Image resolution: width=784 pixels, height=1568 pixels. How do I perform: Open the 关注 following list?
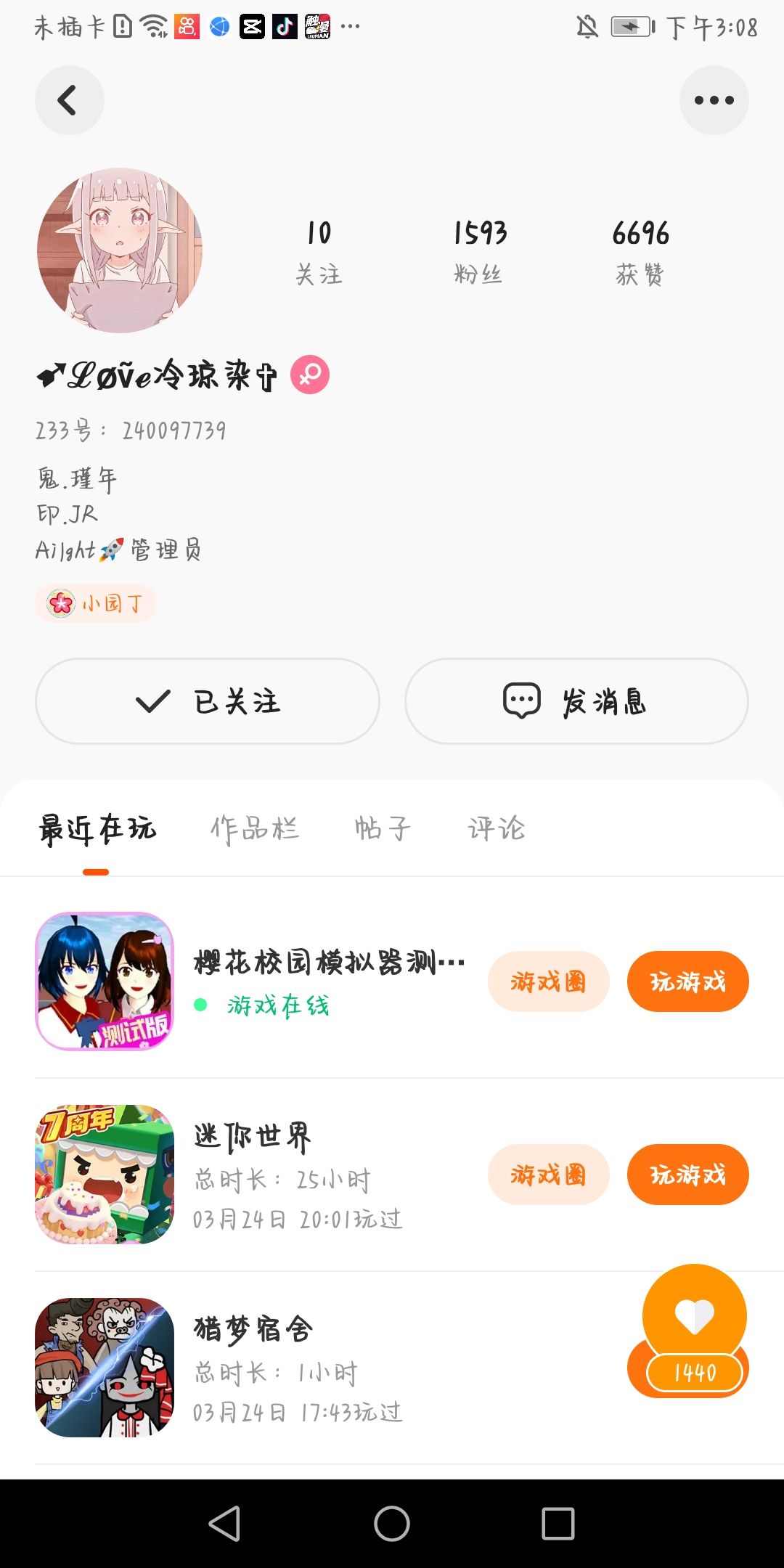click(319, 252)
